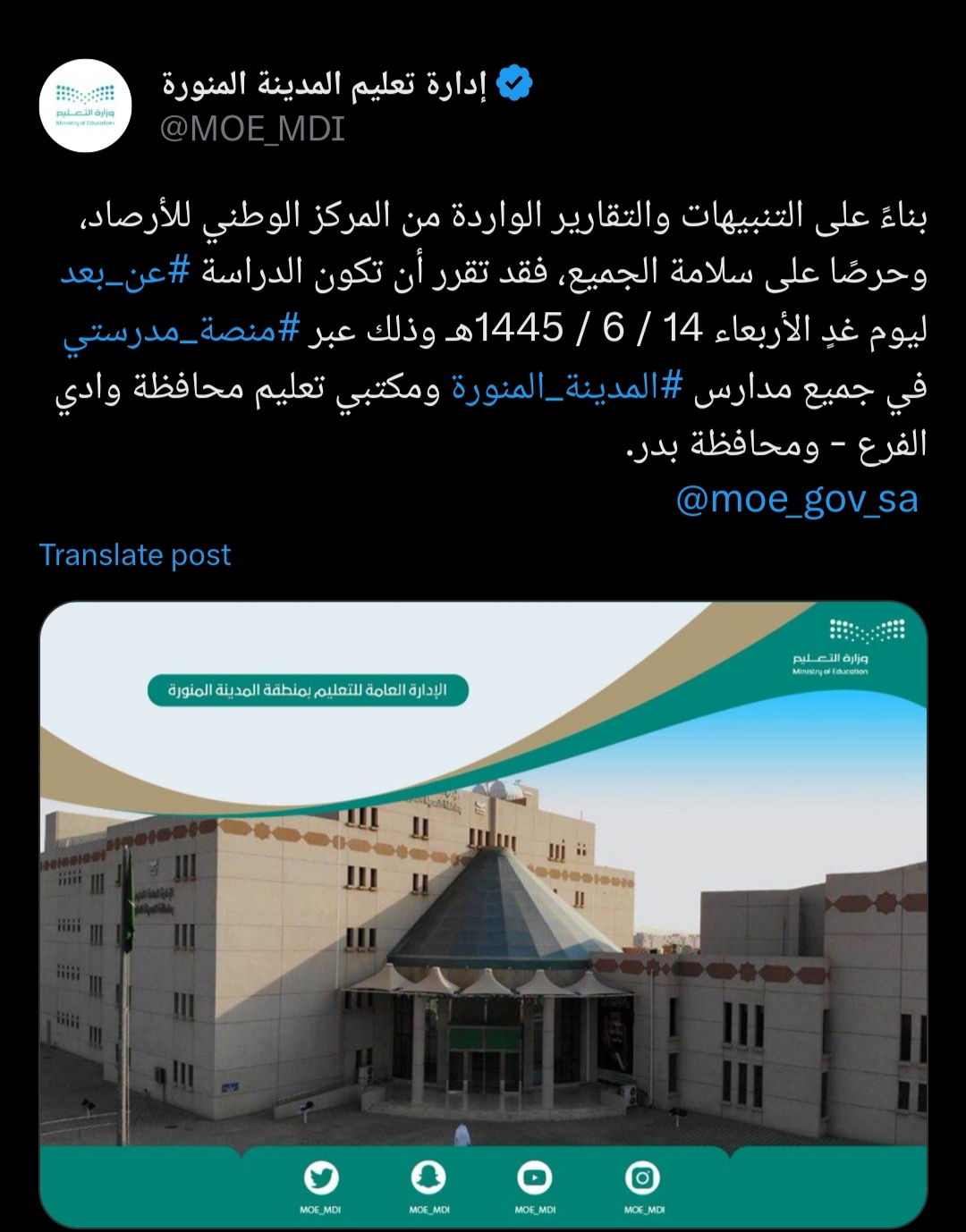966x1232 pixels.
Task: Open the MOE_MDI profile avatar
Action: coord(85,105)
